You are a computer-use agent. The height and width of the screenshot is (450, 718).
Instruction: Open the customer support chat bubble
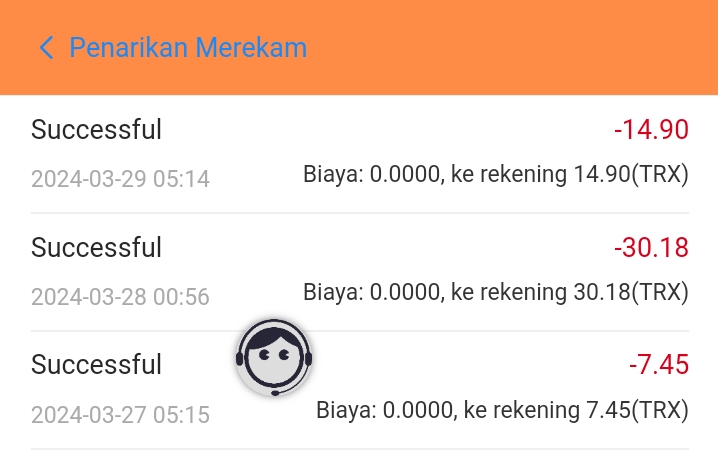click(x=274, y=358)
